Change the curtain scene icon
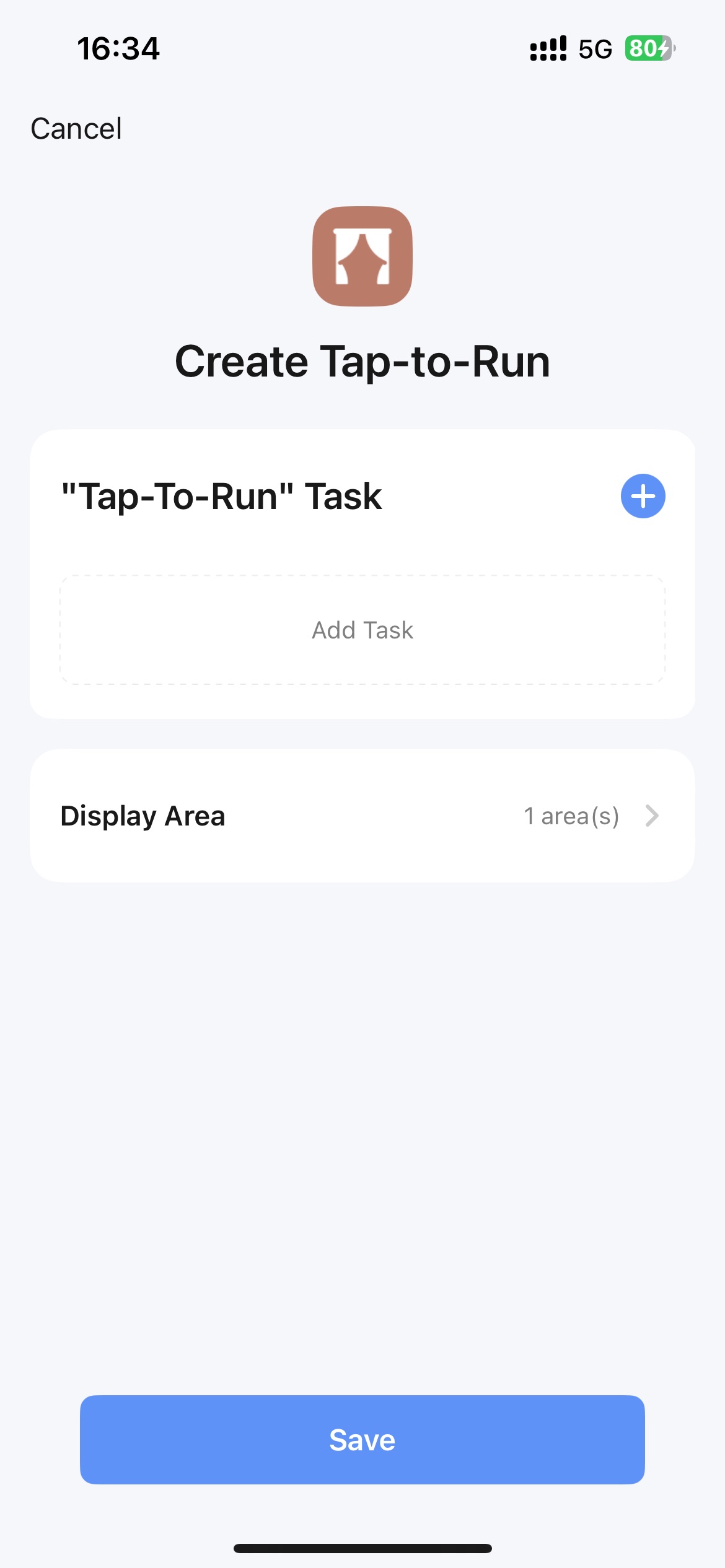 362,256
